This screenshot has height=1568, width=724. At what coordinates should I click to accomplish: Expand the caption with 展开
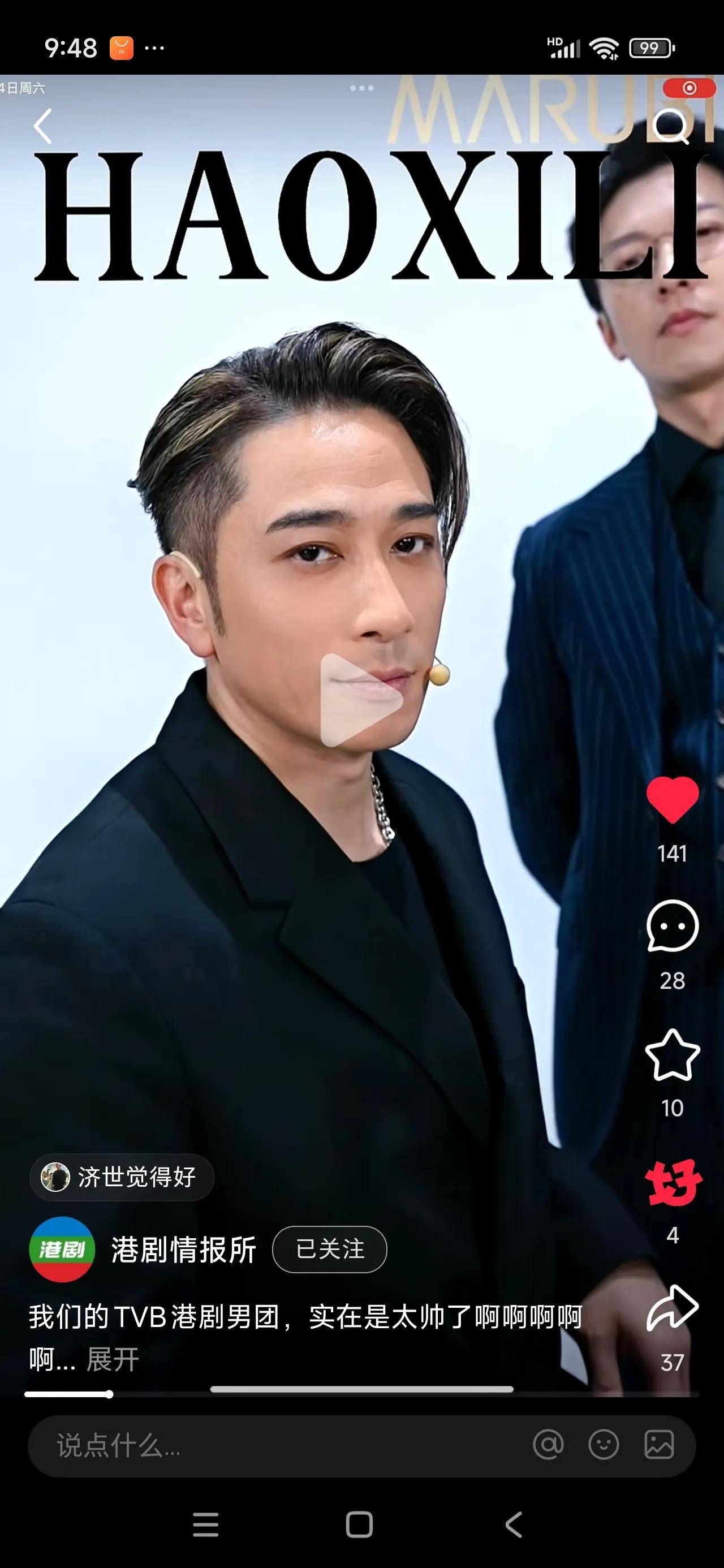coord(113,1359)
